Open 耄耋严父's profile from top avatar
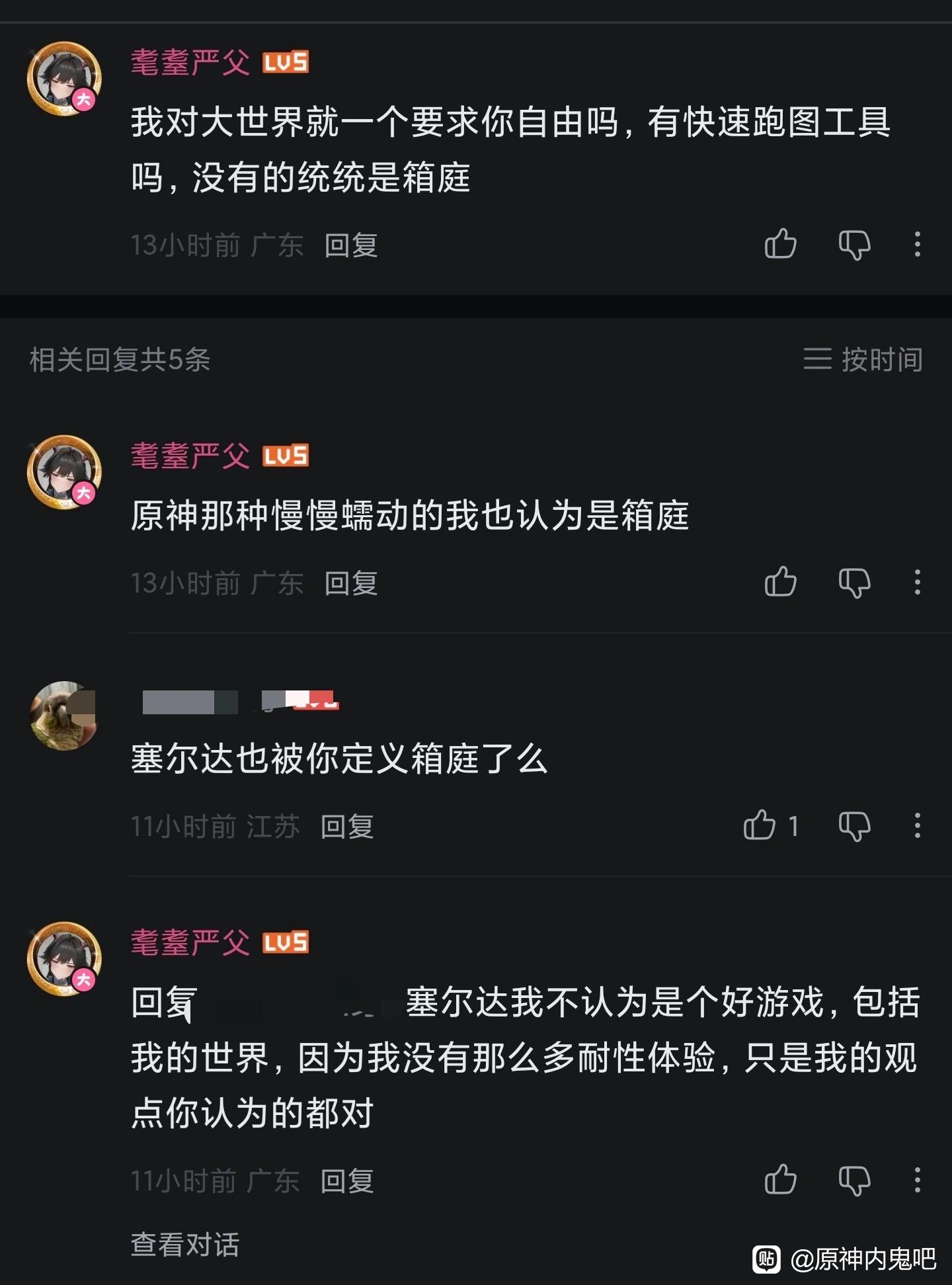This screenshot has width=952, height=1285. pyautogui.click(x=64, y=79)
